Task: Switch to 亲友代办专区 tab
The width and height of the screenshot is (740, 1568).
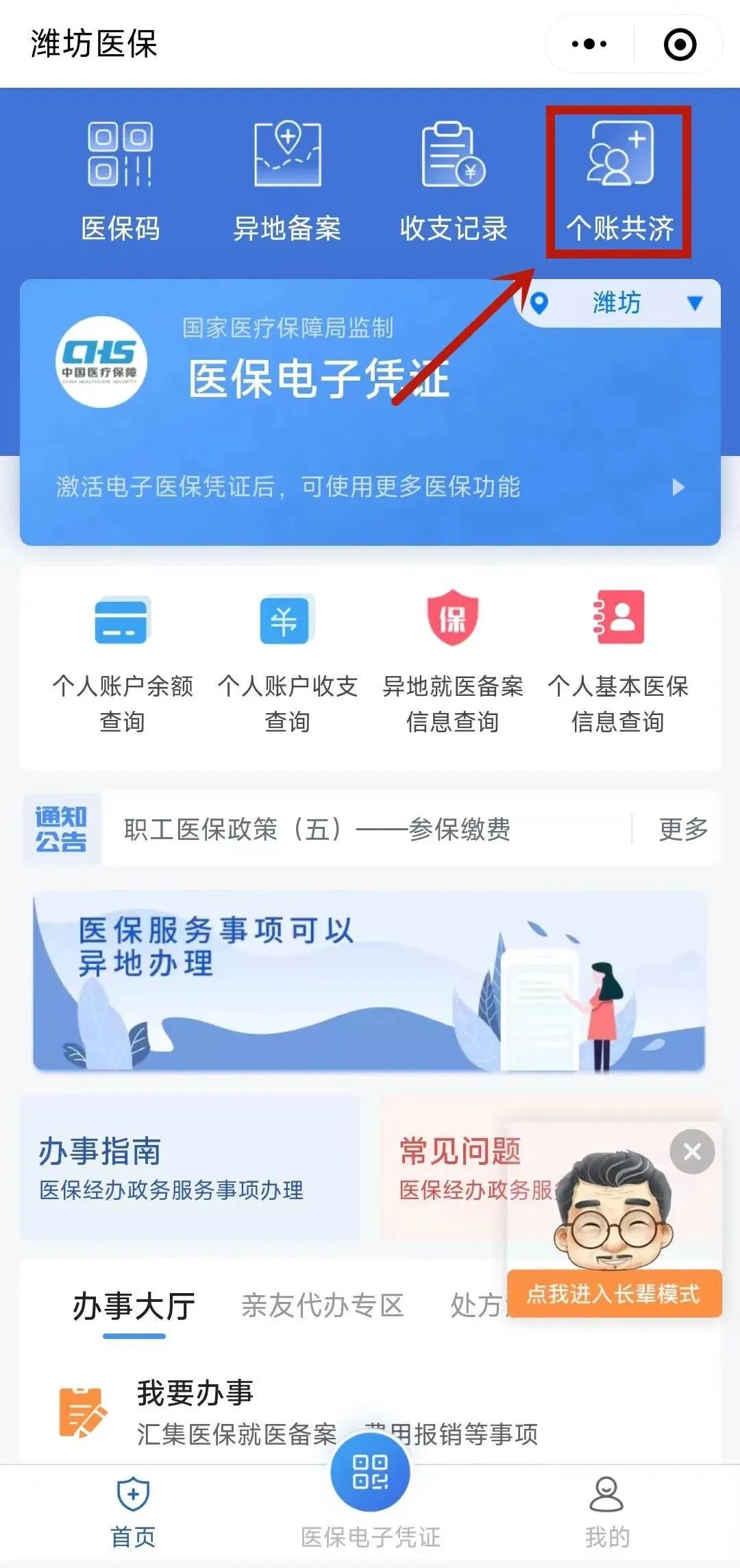Action: [322, 1305]
